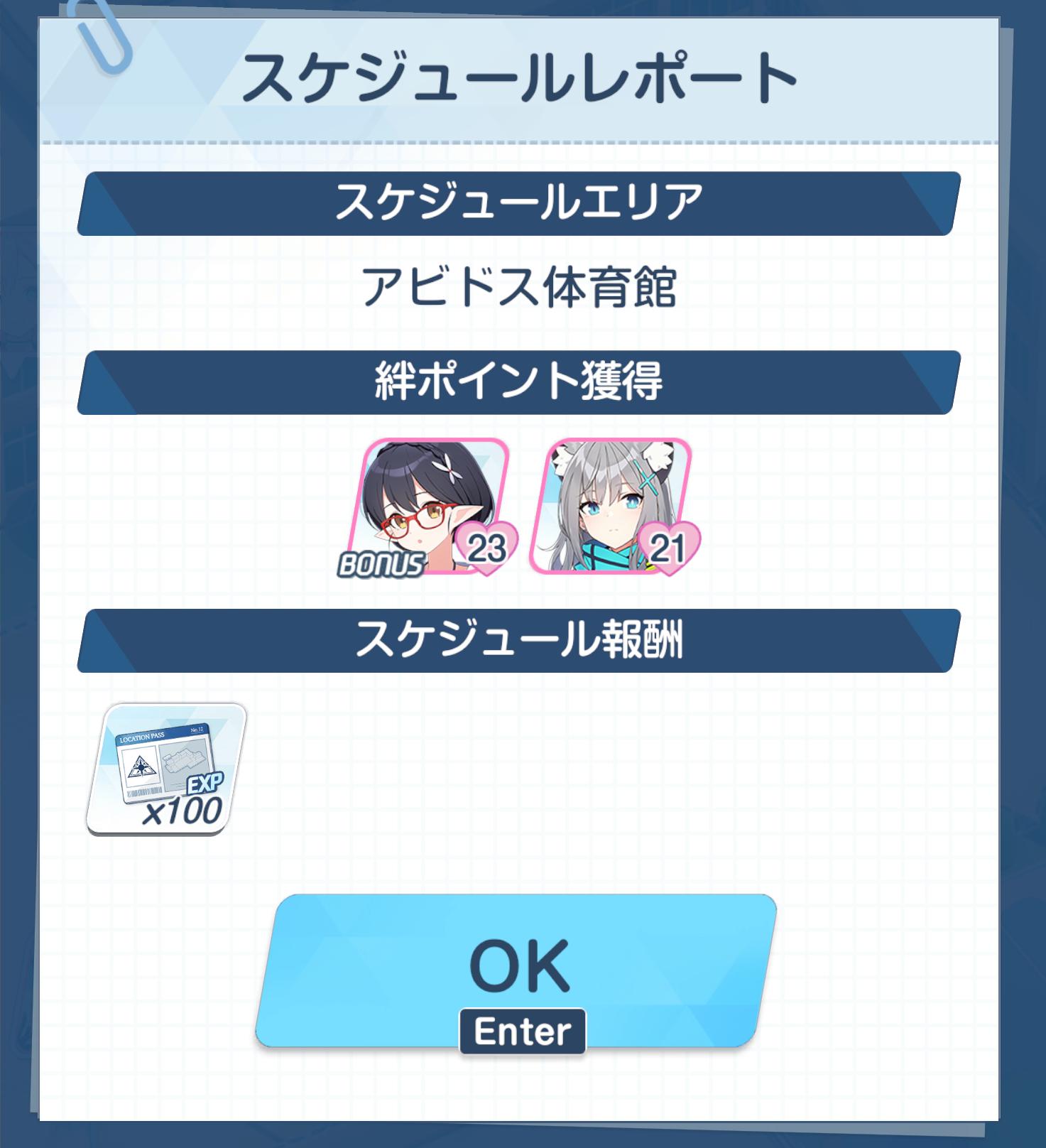The height and width of the screenshot is (1148, 1046).
Task: Tap the gray-haired student portrait showing 21
Action: click(x=611, y=504)
